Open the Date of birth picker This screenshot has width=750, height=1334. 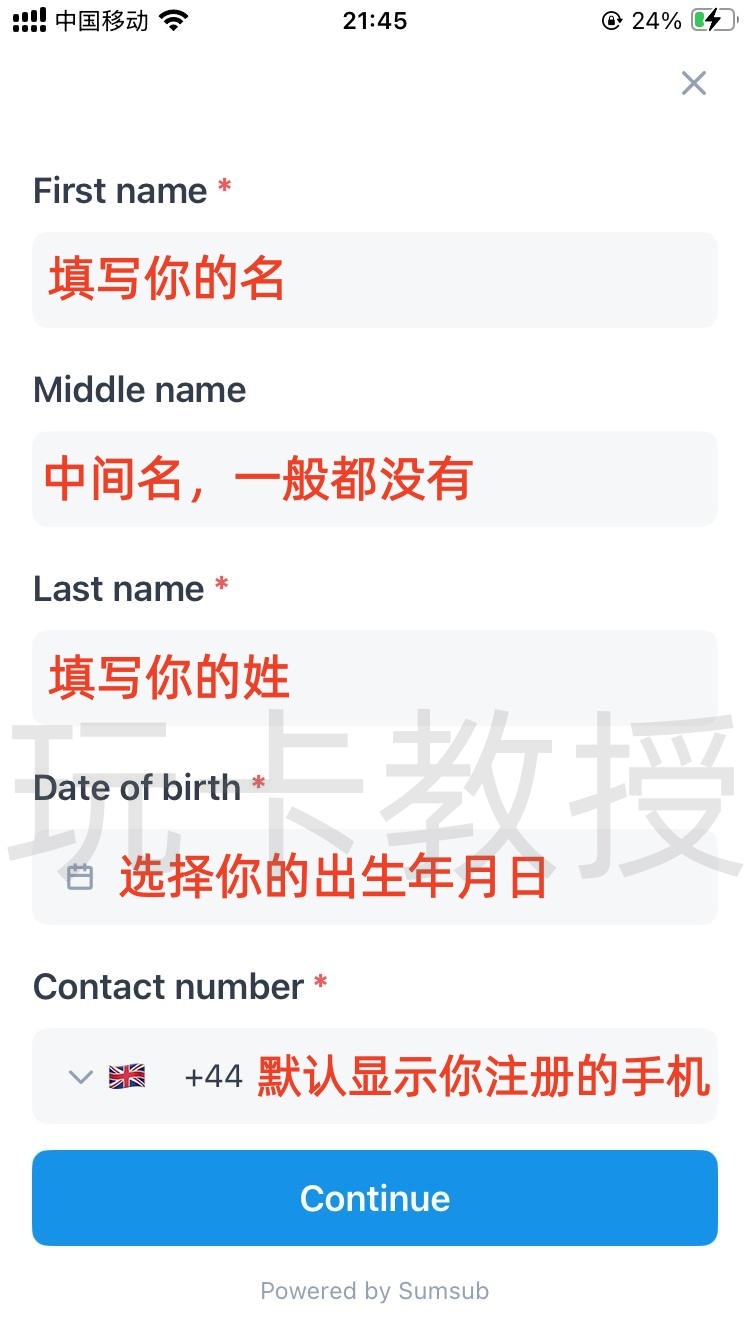[375, 877]
